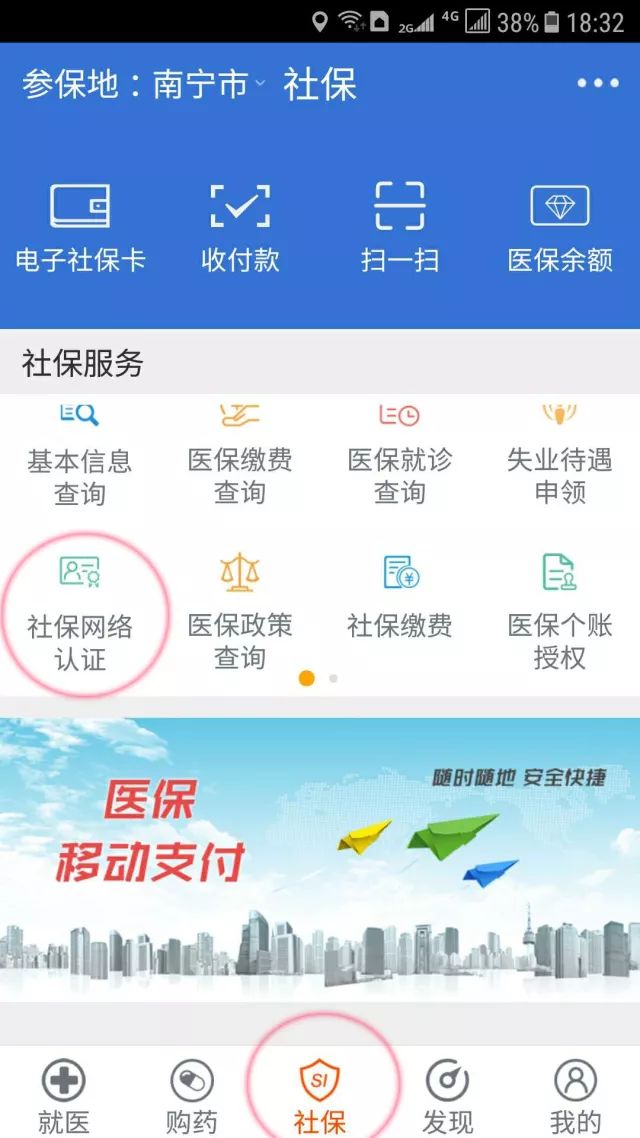The height and width of the screenshot is (1138, 640).
Task: Select 失业待遇申领
Action: pyautogui.click(x=560, y=460)
